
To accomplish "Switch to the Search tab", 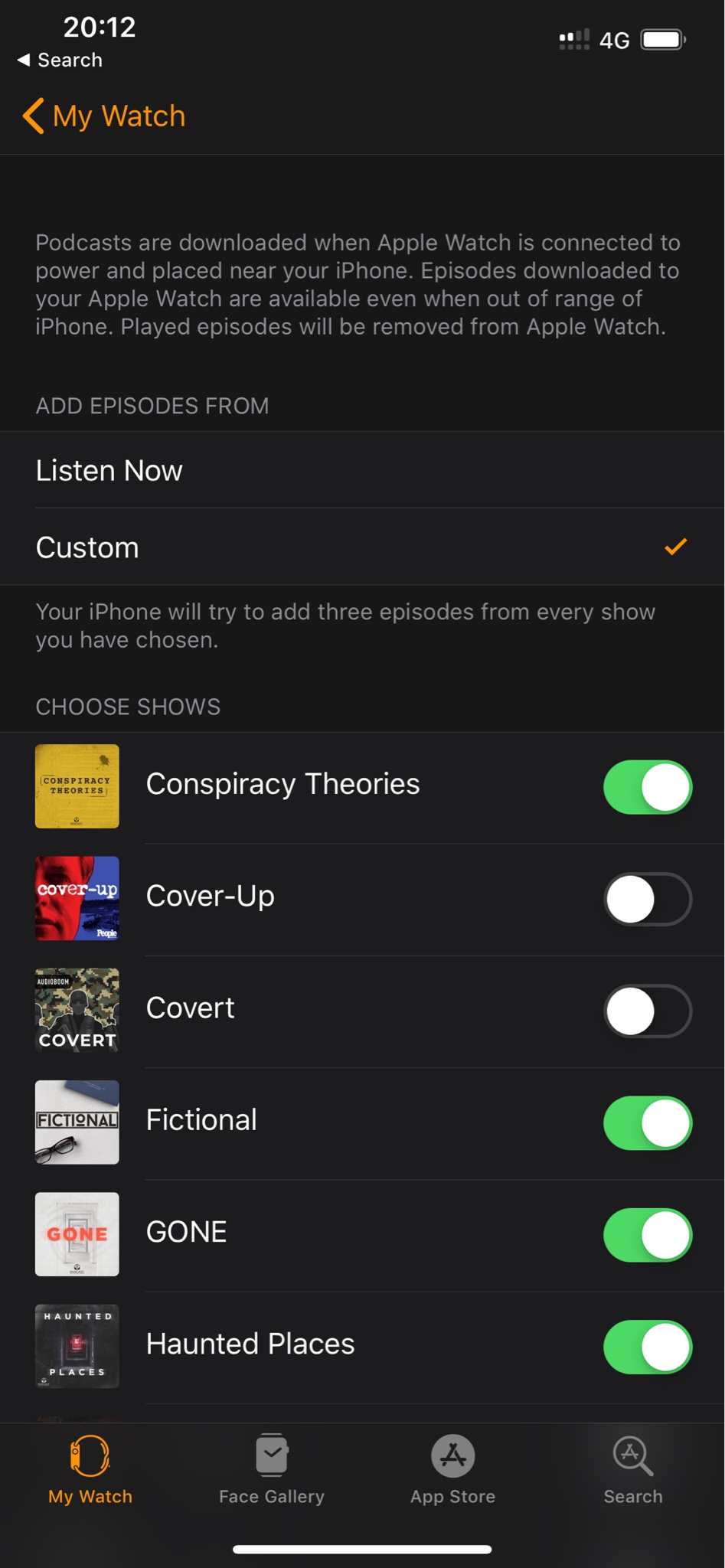I will pos(633,1470).
